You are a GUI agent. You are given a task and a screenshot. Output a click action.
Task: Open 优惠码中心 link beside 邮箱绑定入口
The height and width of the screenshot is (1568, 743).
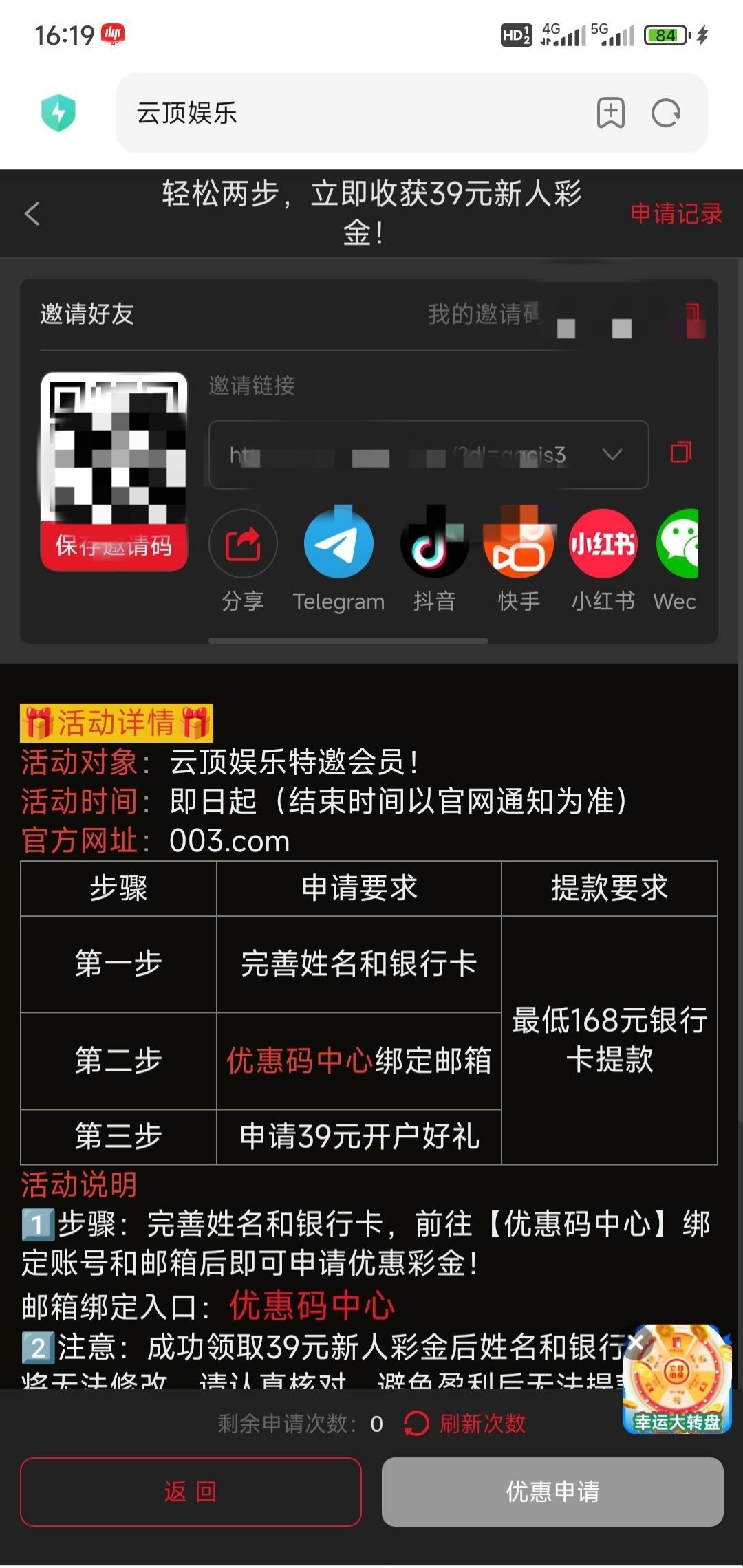click(x=312, y=1306)
